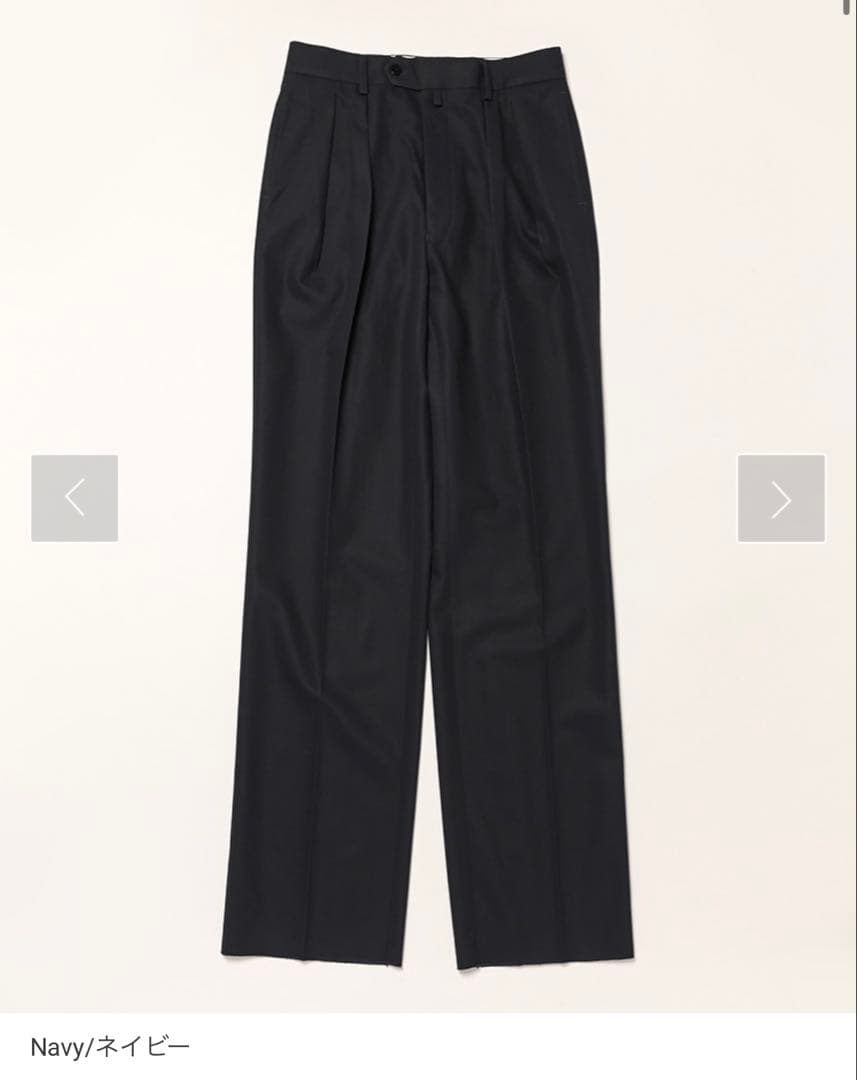The image size is (857, 1080).
Task: Tap the gray square holding the right arrow
Action: [778, 497]
